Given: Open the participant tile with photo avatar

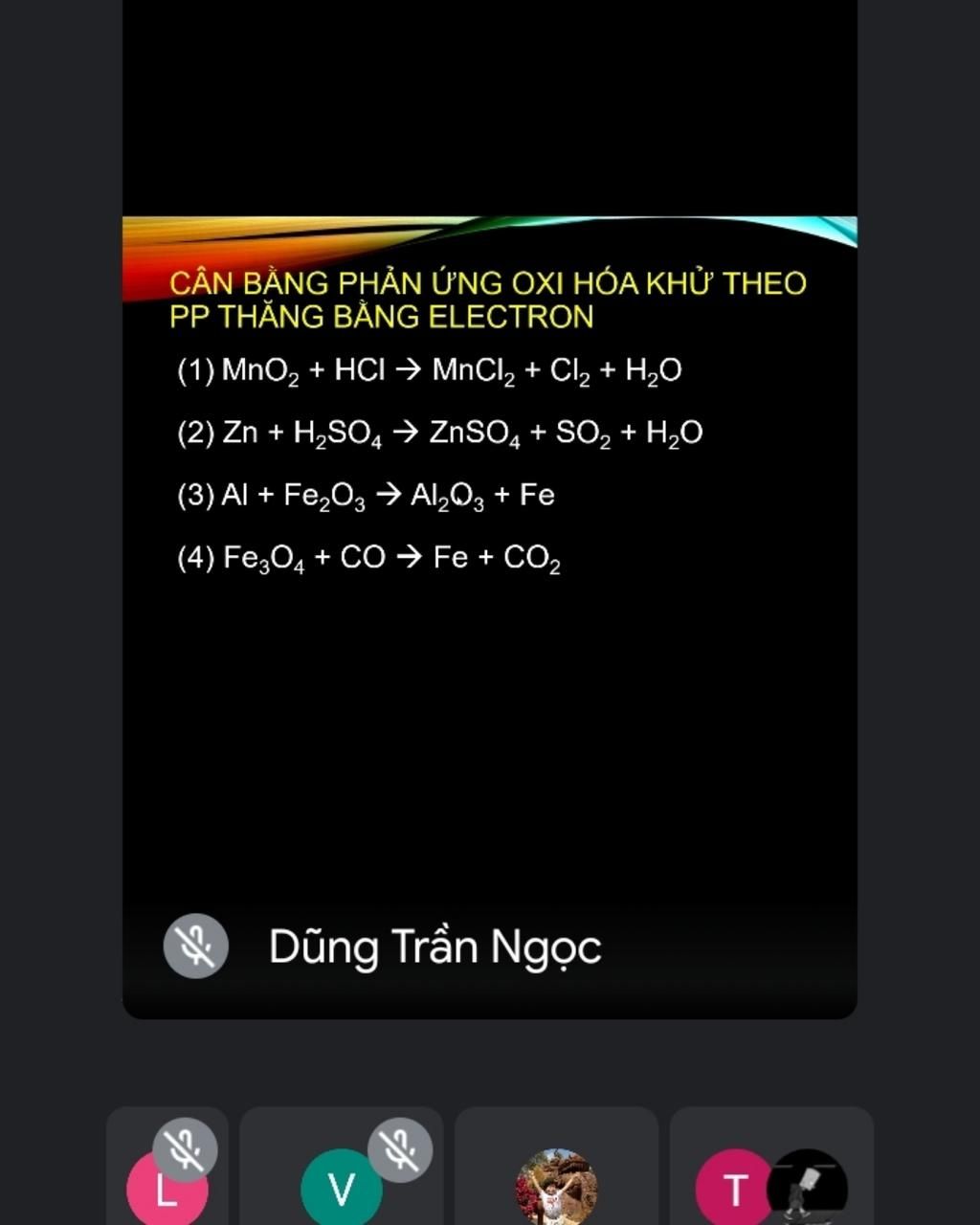Looking at the screenshot, I should (x=556, y=1187).
